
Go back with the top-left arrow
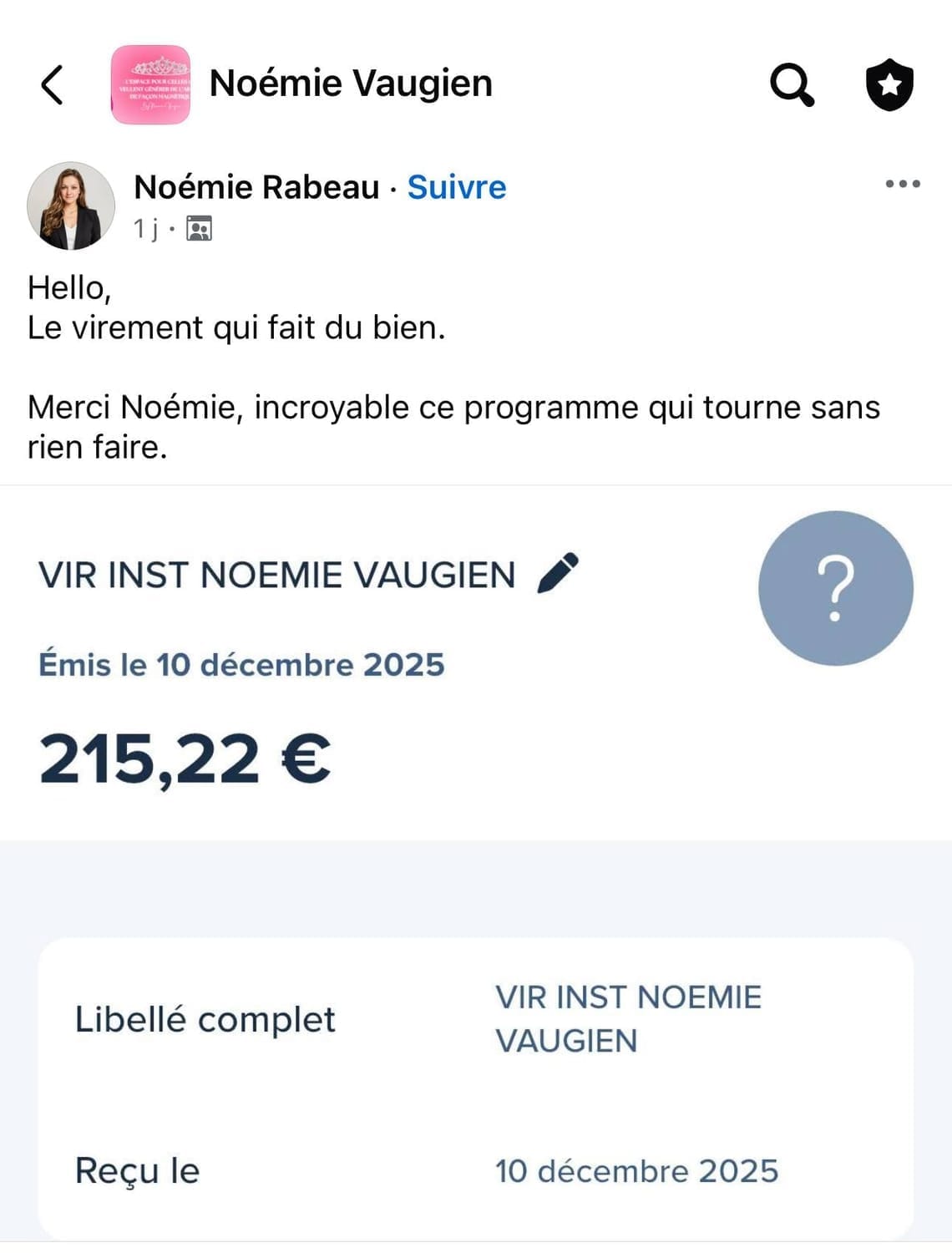coord(52,84)
